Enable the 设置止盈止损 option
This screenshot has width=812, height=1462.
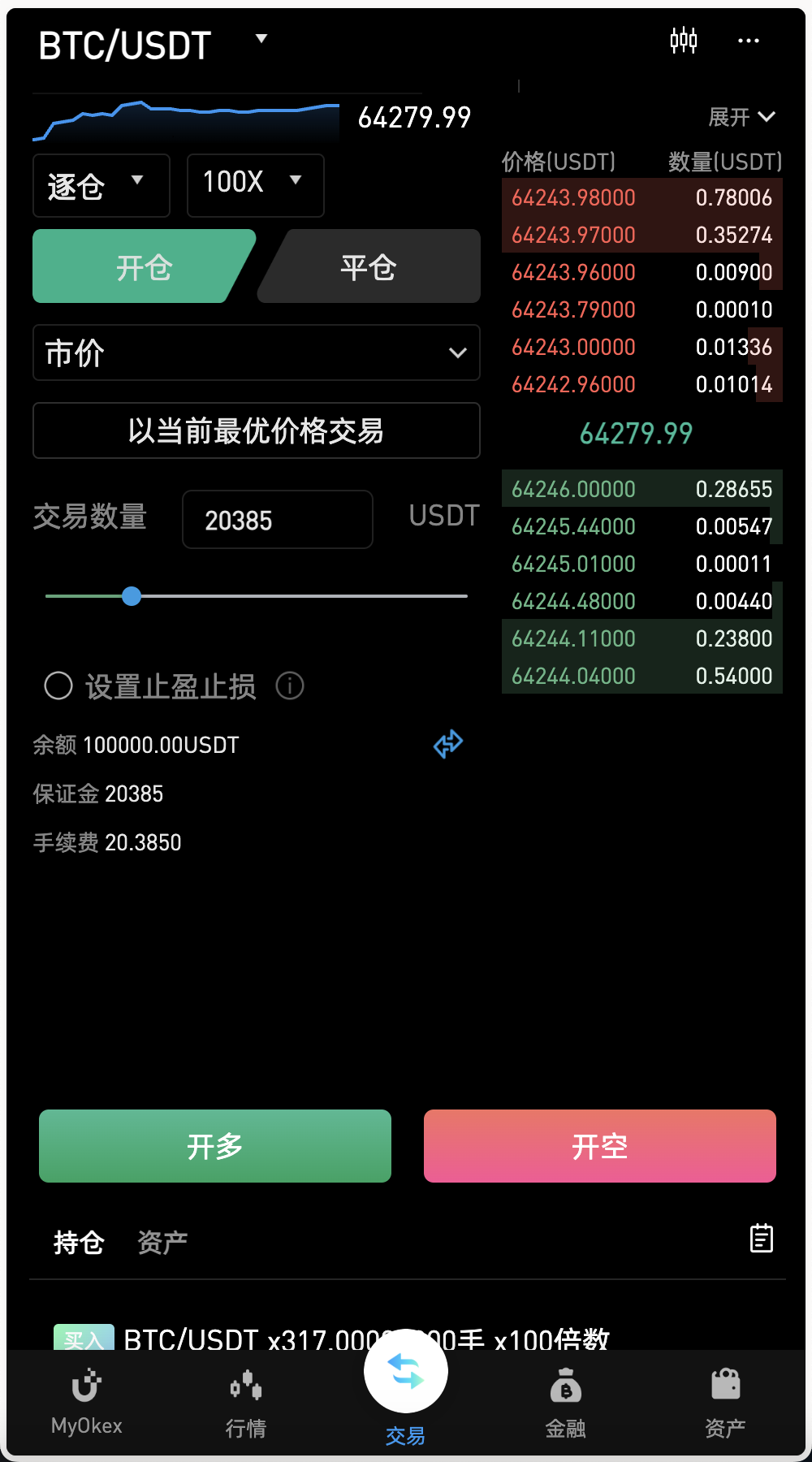(x=58, y=686)
